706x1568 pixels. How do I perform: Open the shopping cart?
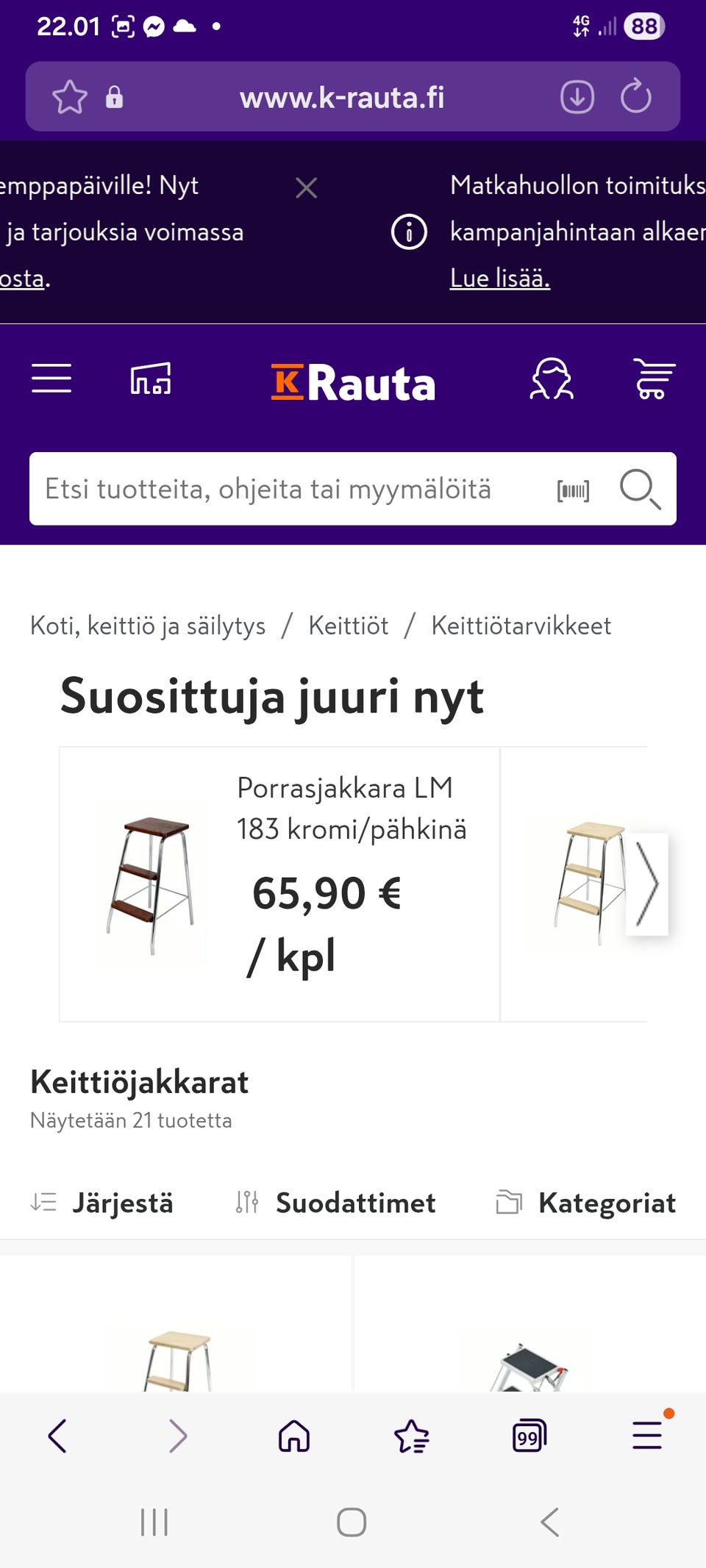654,379
